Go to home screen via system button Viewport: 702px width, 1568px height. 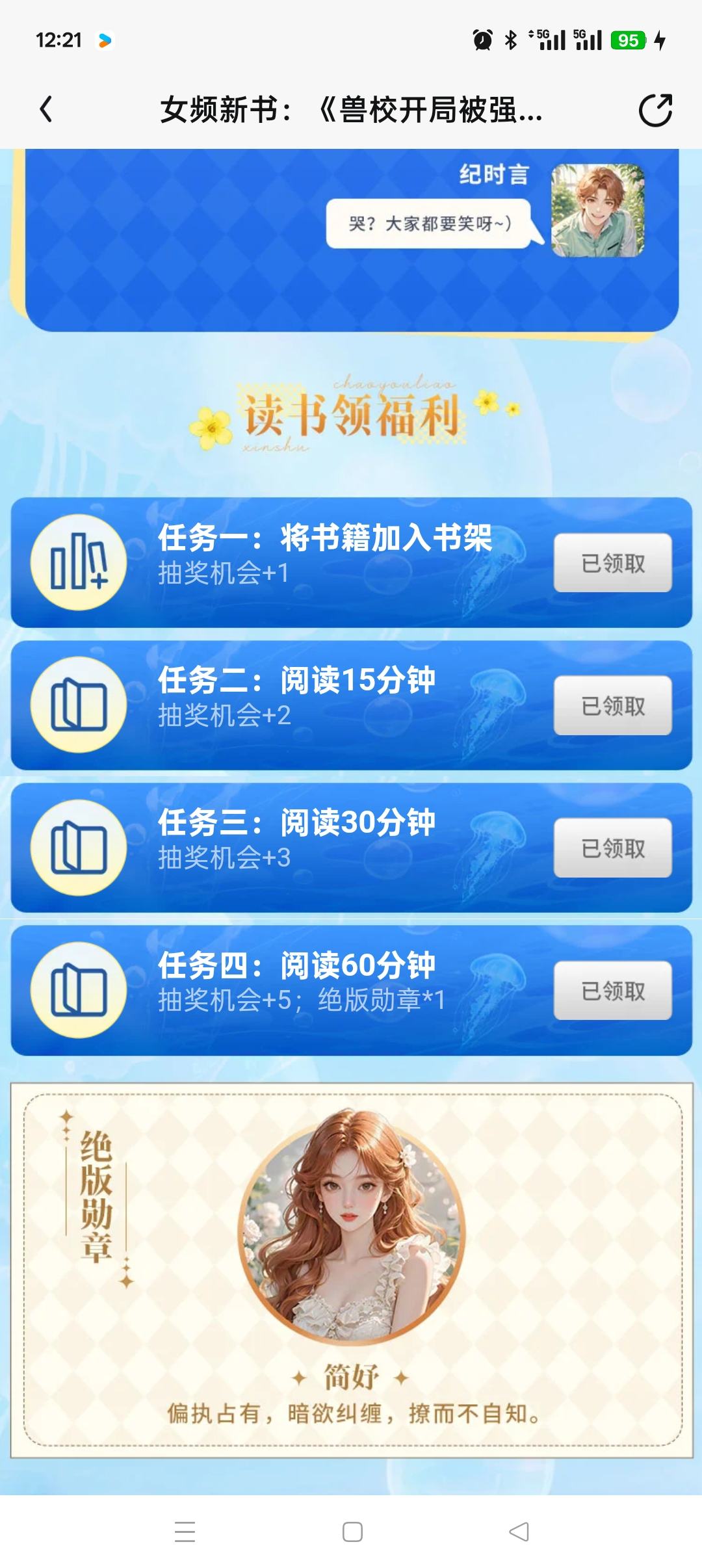point(352,1532)
